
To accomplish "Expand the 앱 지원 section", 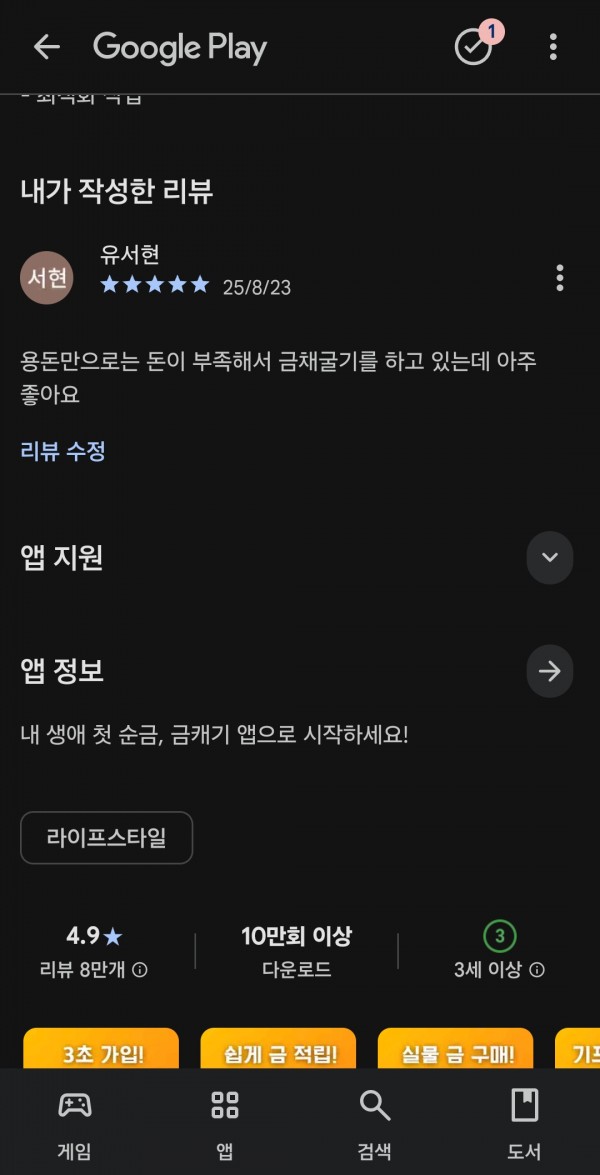I will [550, 558].
